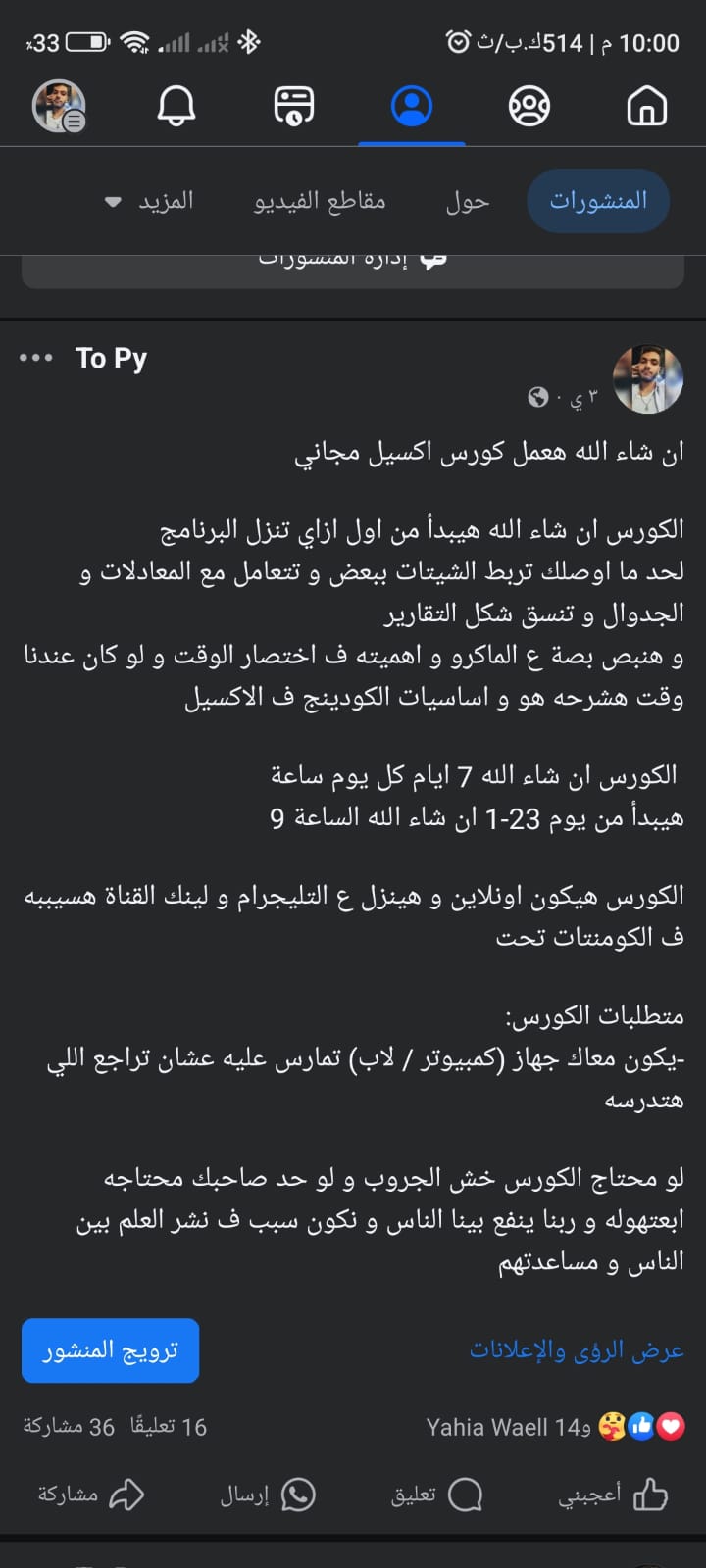Open the post author's profile picture

(x=647, y=378)
